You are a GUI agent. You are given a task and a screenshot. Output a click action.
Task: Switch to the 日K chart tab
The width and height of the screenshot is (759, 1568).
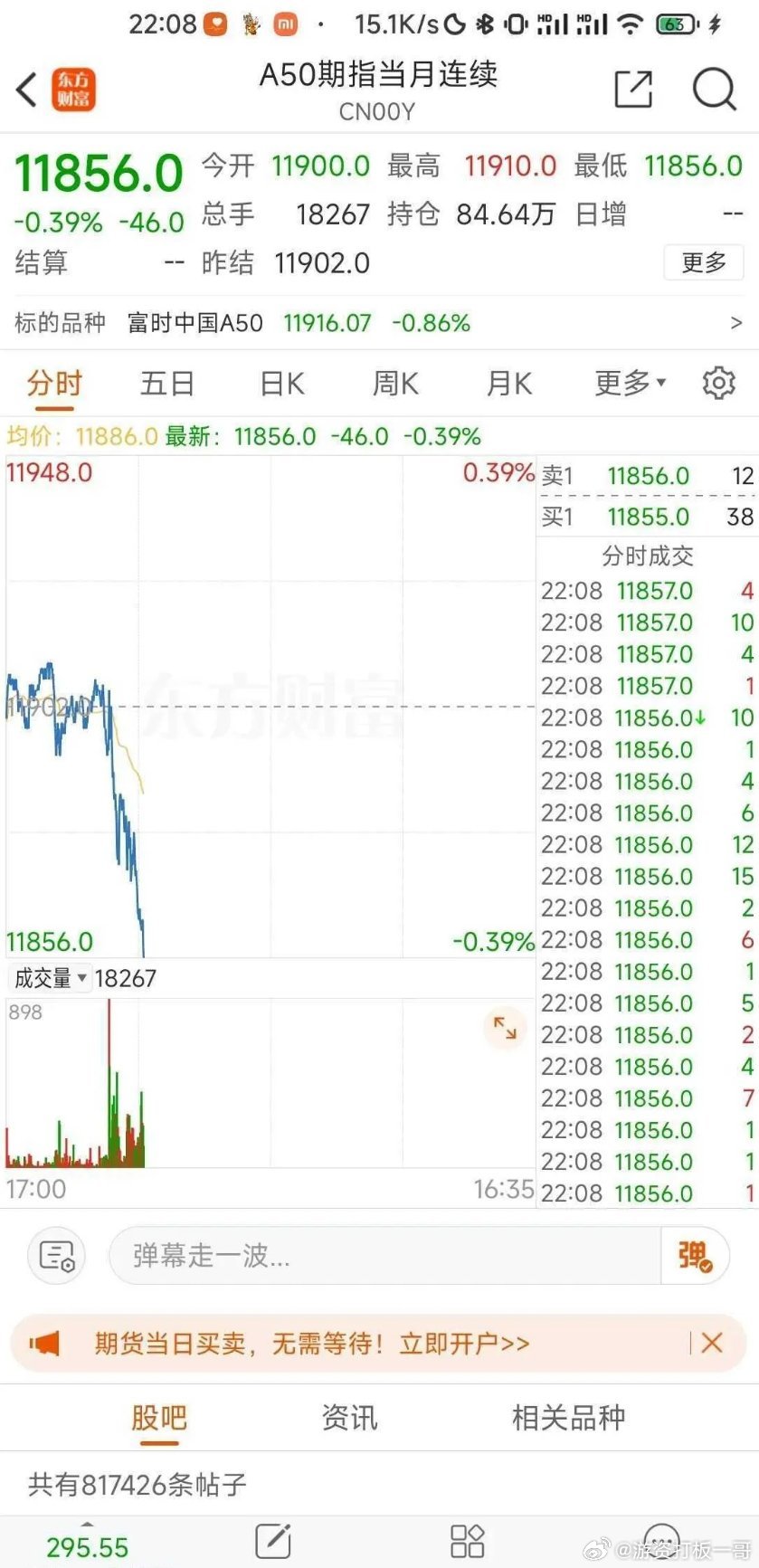coord(281,384)
